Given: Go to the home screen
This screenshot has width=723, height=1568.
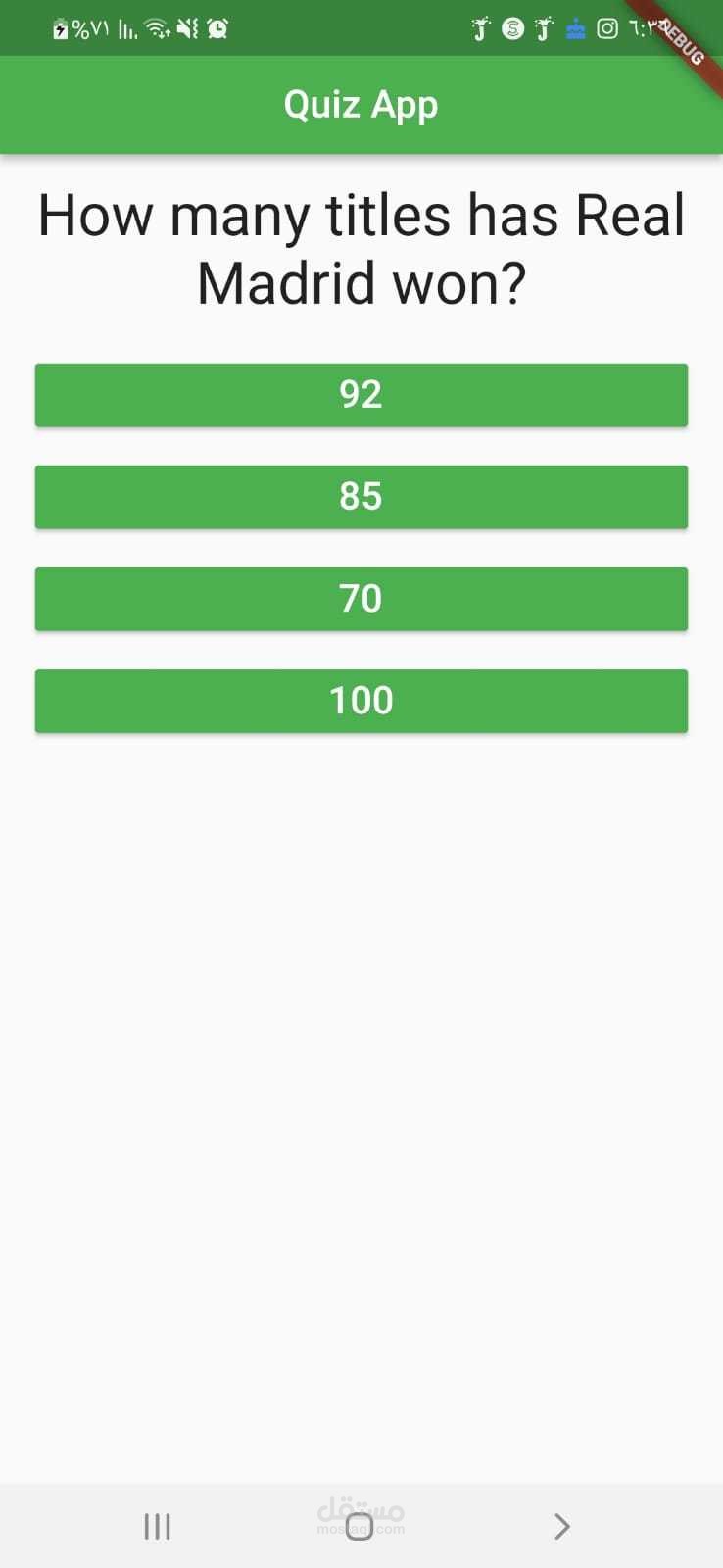Looking at the screenshot, I should pyautogui.click(x=360, y=1526).
